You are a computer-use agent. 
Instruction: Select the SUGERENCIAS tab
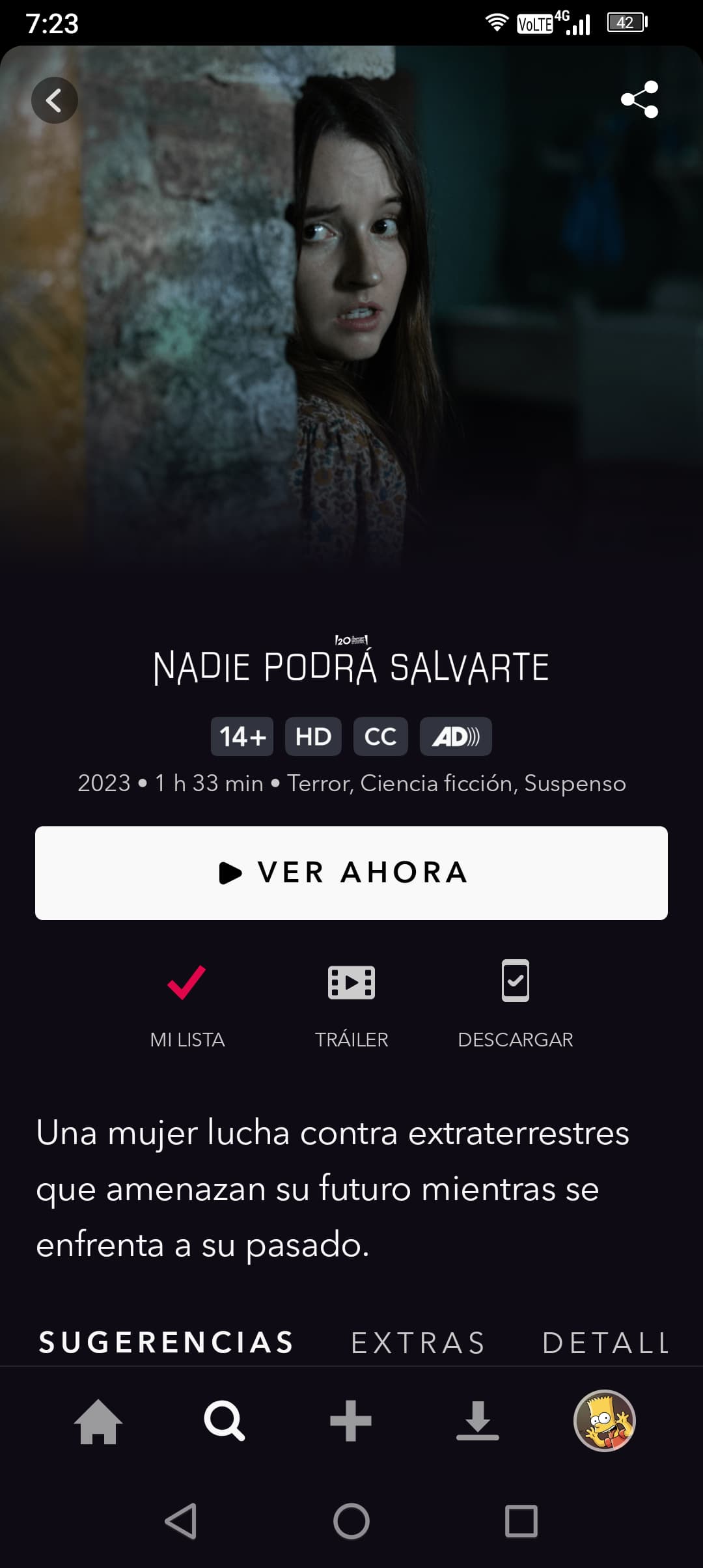coord(166,1343)
